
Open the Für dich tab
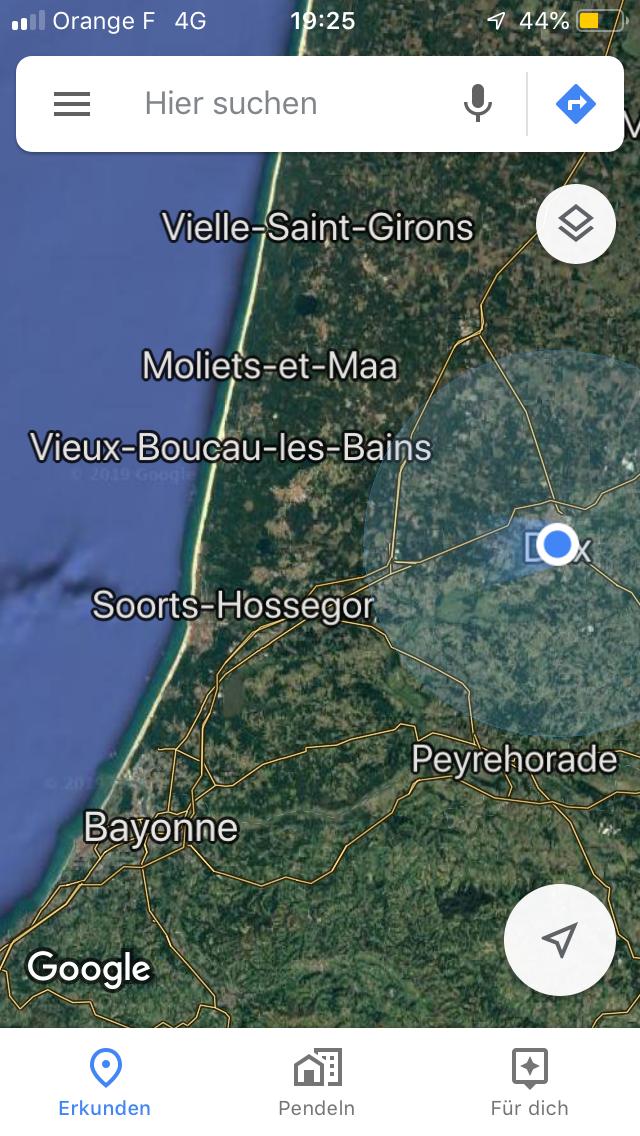529,1083
